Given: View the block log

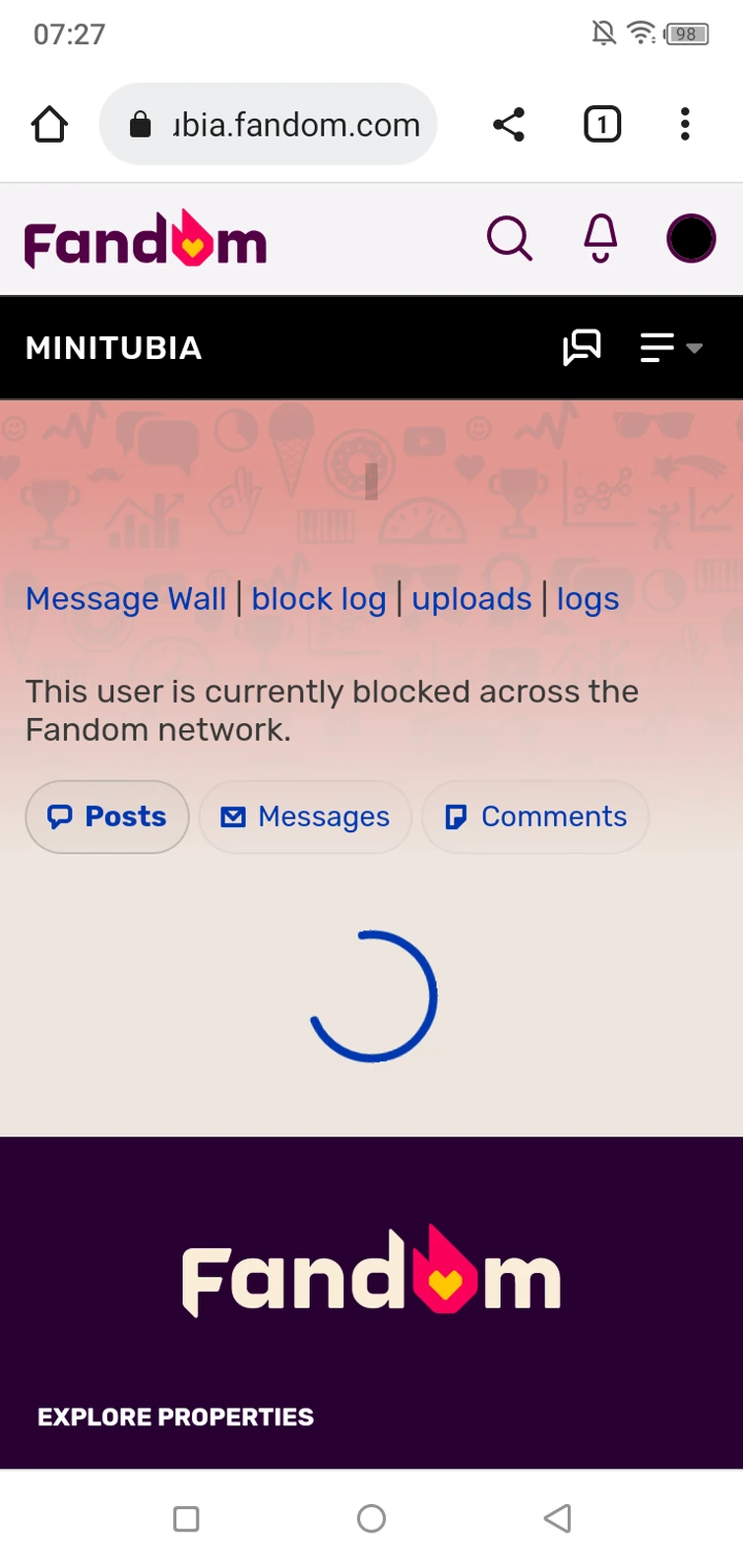Looking at the screenshot, I should click(319, 598).
